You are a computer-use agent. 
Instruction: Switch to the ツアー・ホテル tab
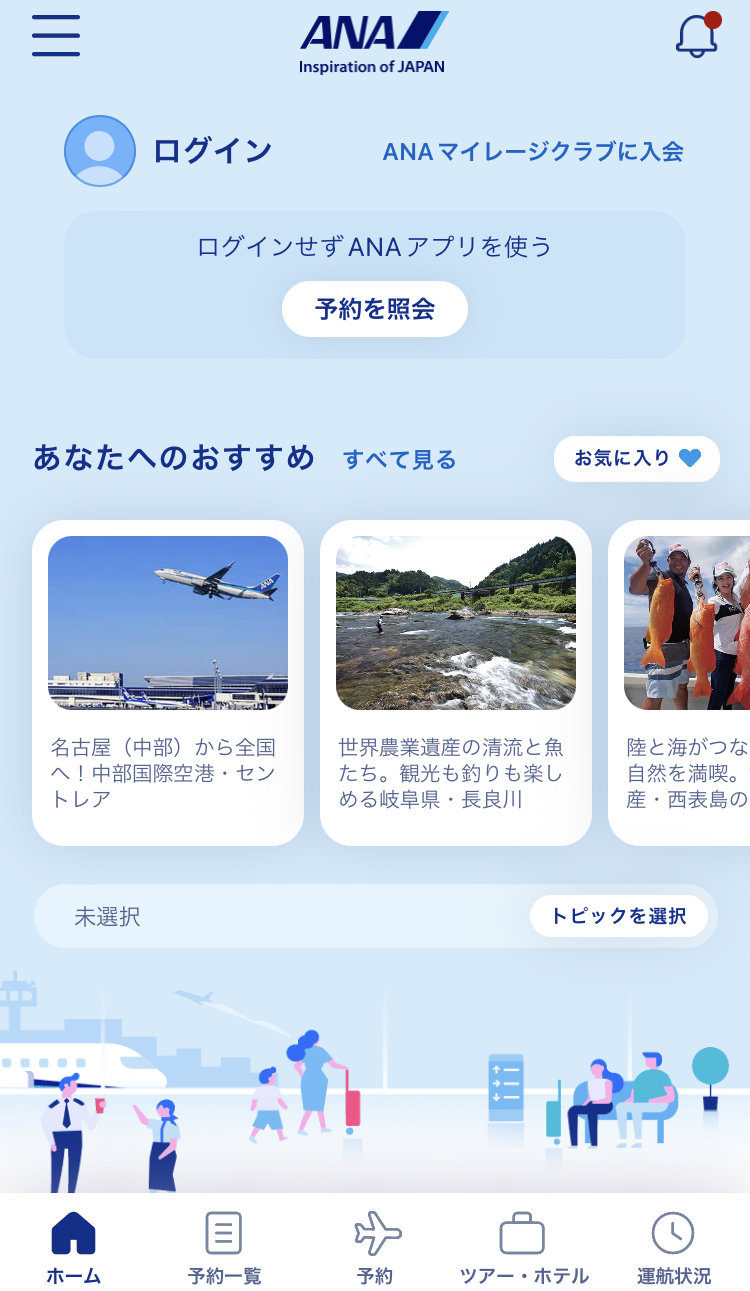point(523,1246)
